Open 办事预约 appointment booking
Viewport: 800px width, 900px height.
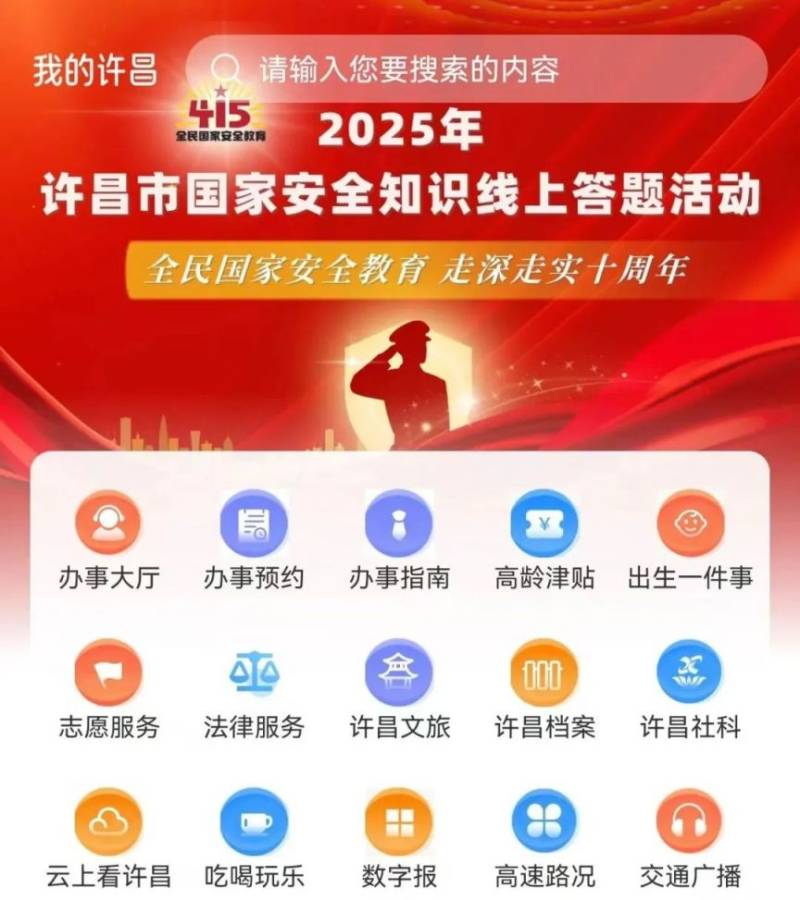[x=254, y=523]
